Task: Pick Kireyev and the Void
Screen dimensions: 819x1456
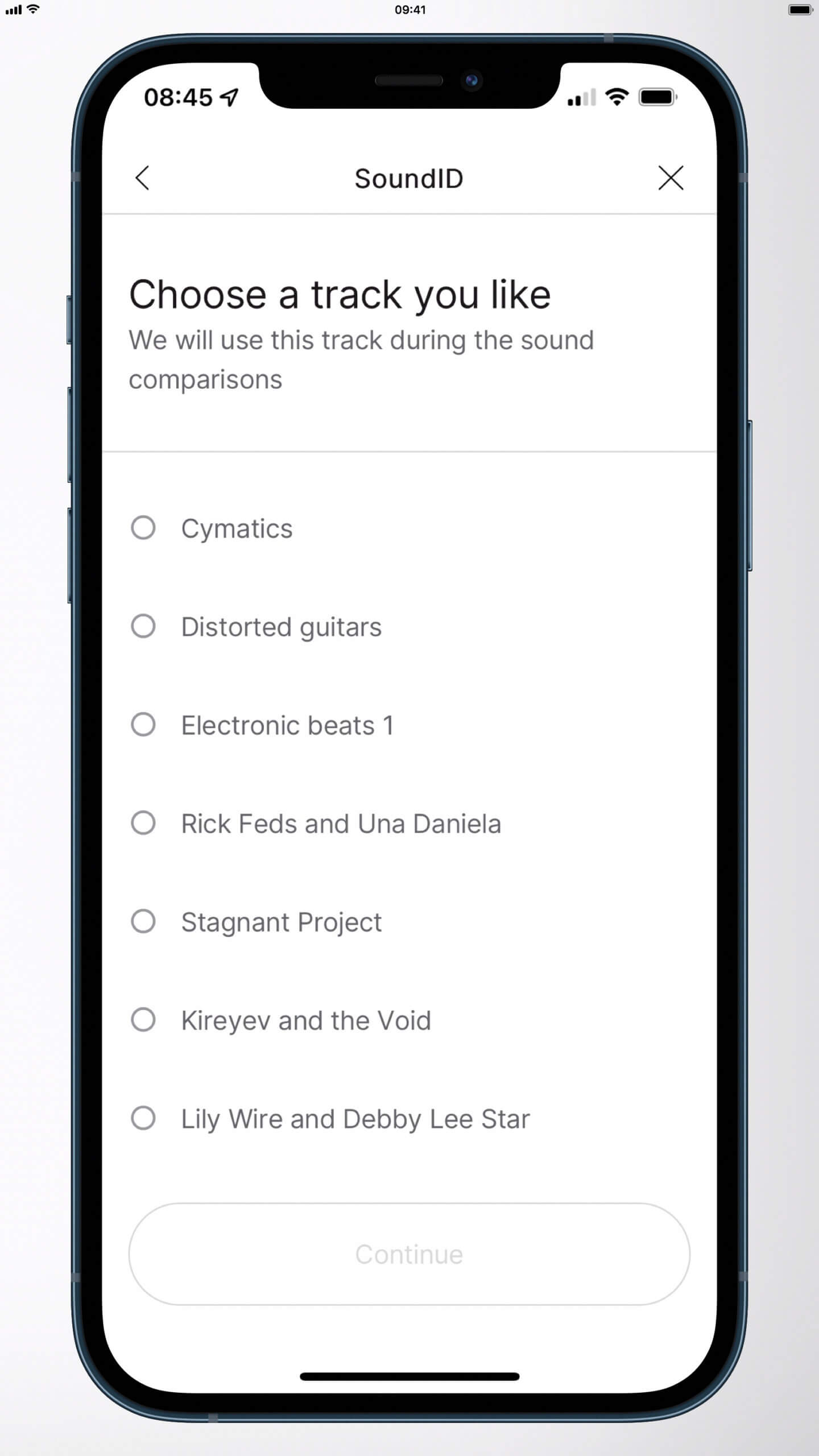Action: [143, 1020]
